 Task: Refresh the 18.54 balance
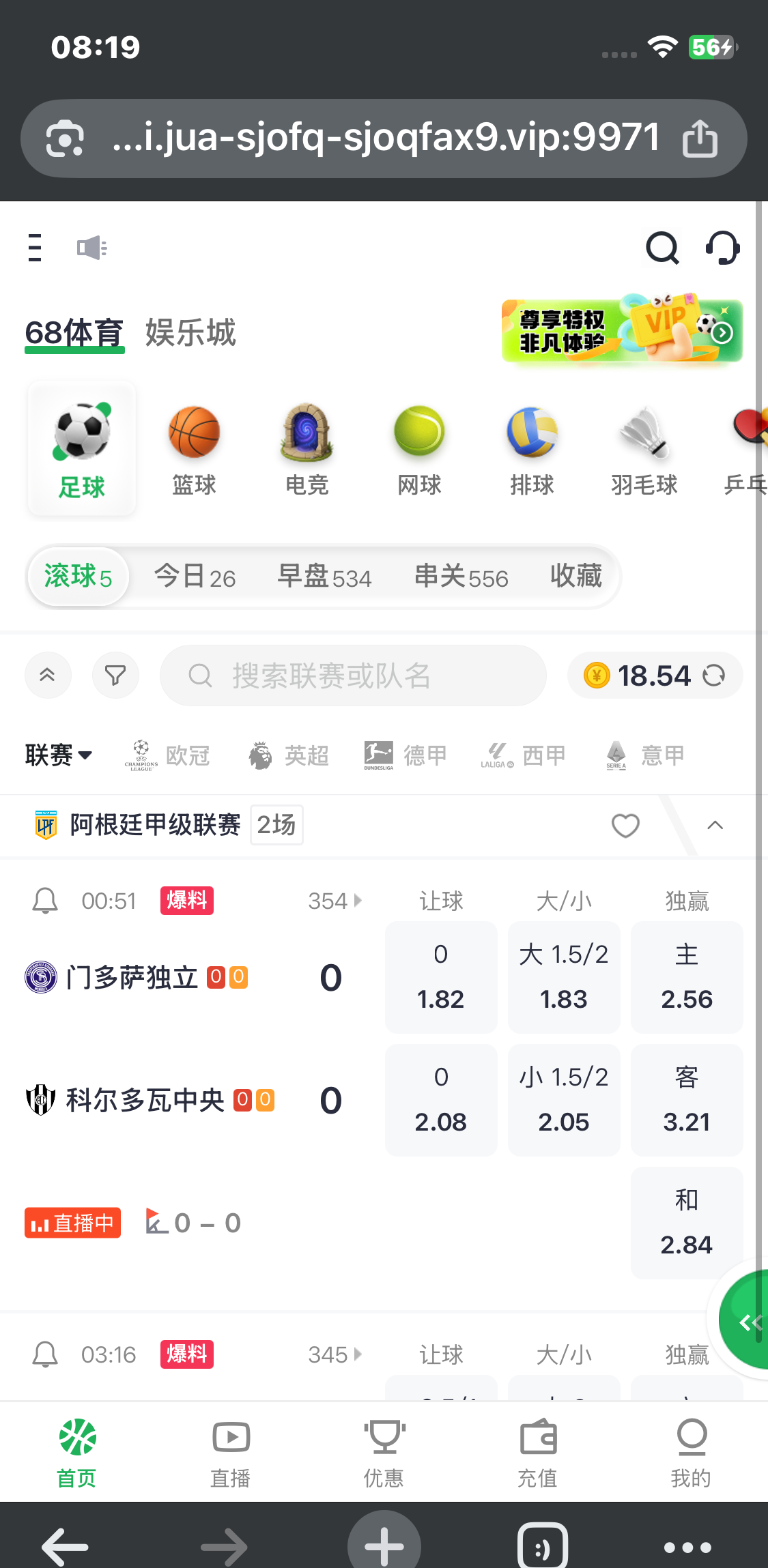(714, 676)
